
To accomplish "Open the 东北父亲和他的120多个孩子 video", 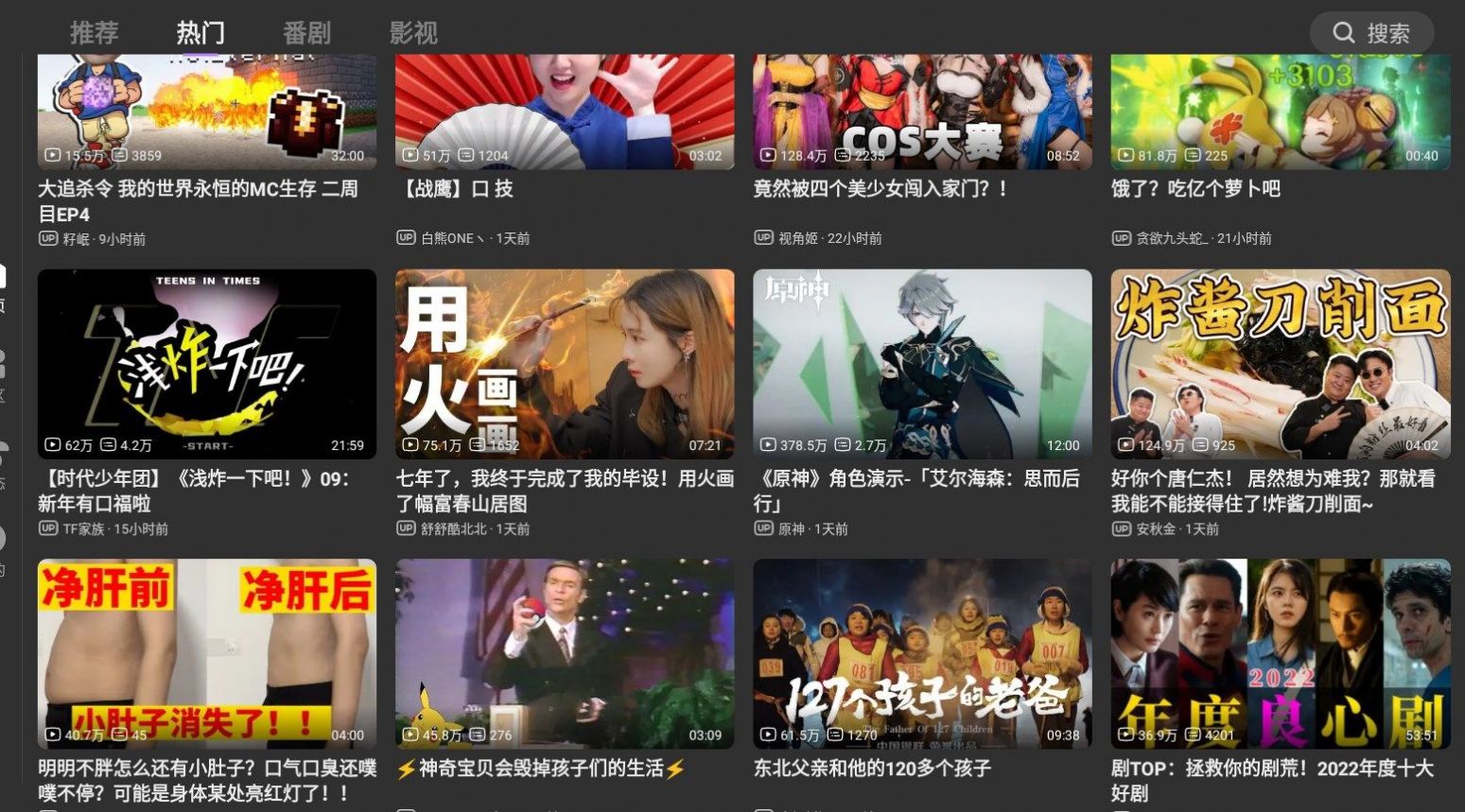I will 922,653.
